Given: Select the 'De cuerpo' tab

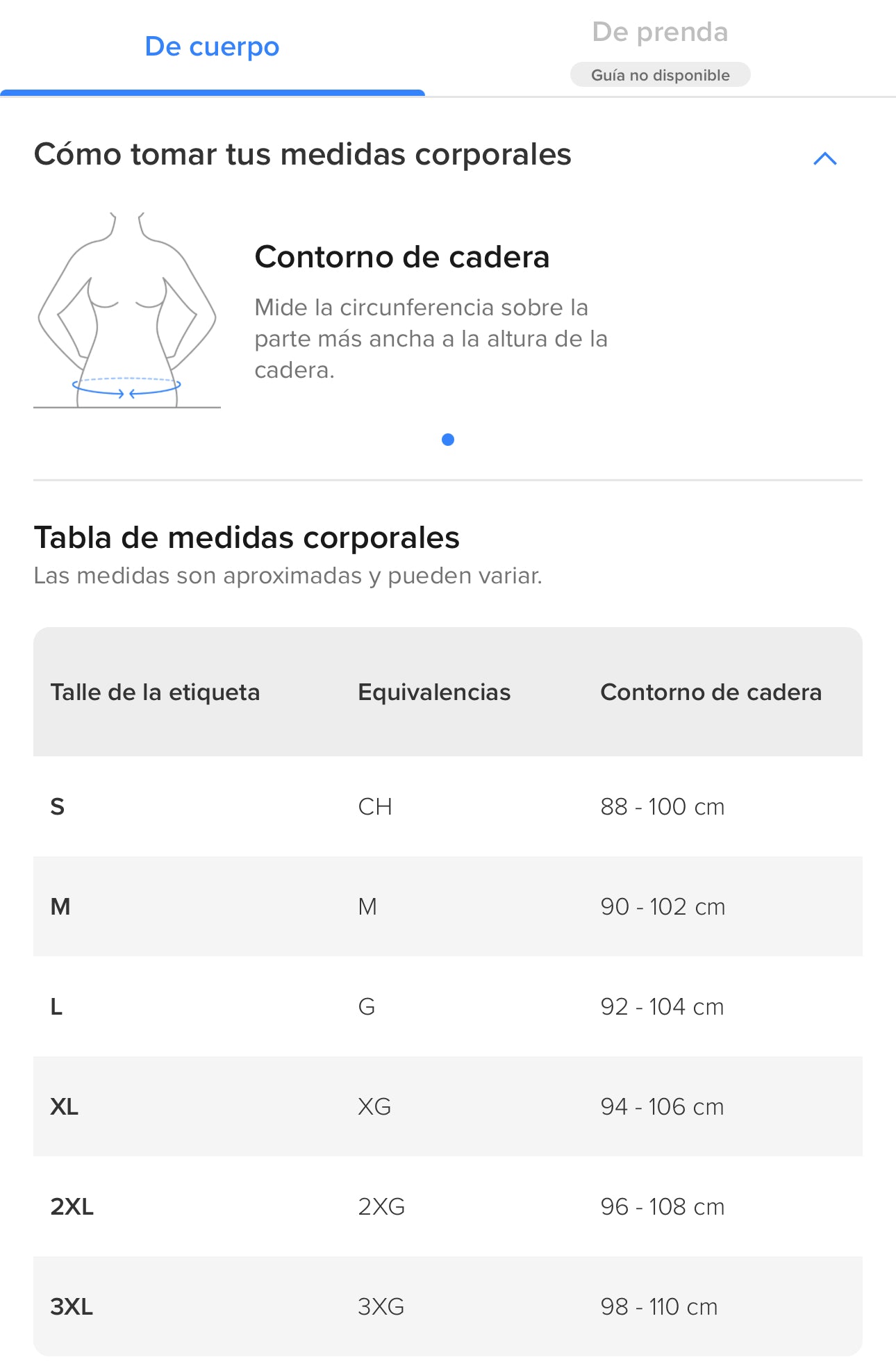Looking at the screenshot, I should [212, 47].
